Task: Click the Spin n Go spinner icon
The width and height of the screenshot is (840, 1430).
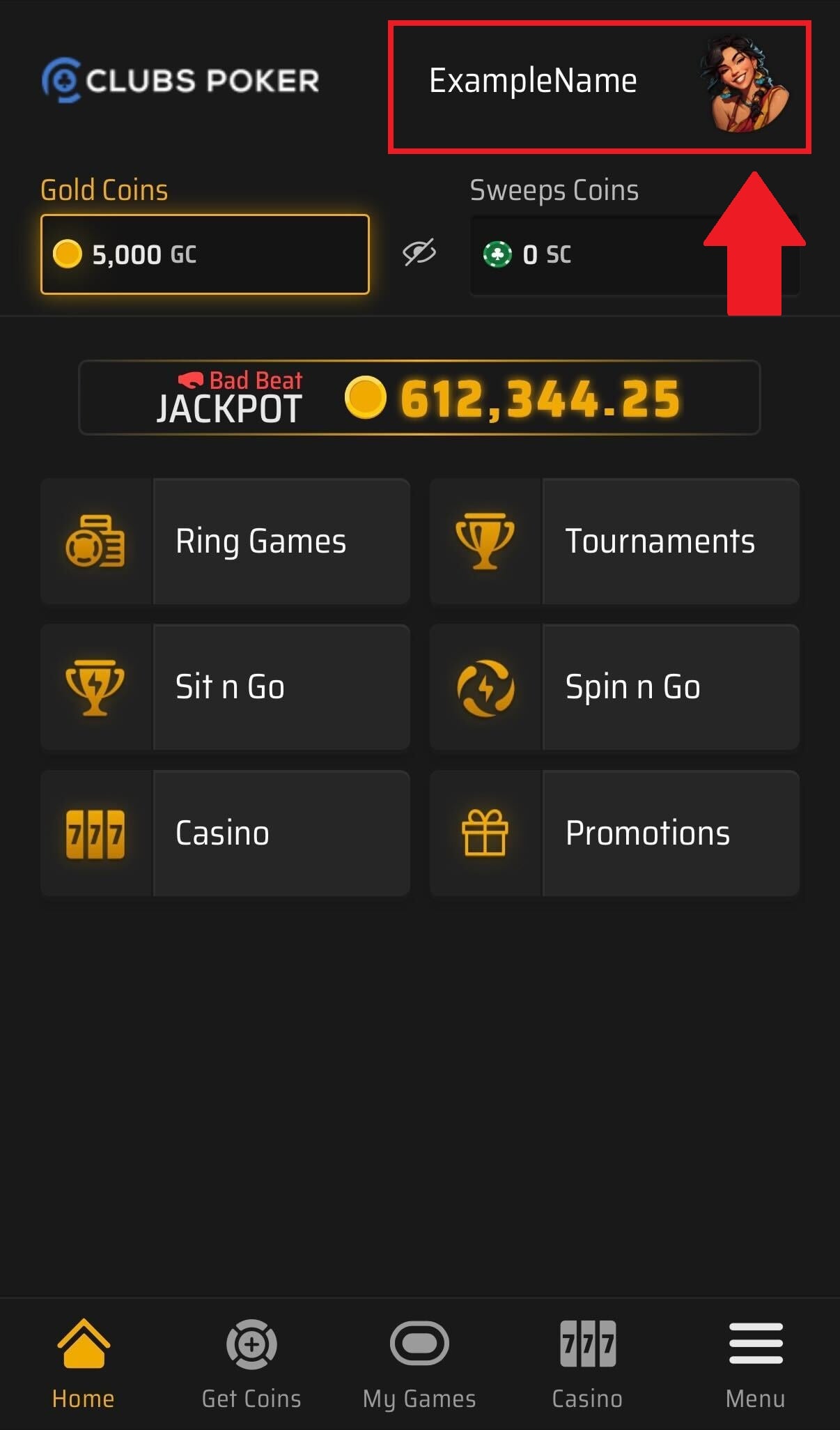Action: (487, 686)
